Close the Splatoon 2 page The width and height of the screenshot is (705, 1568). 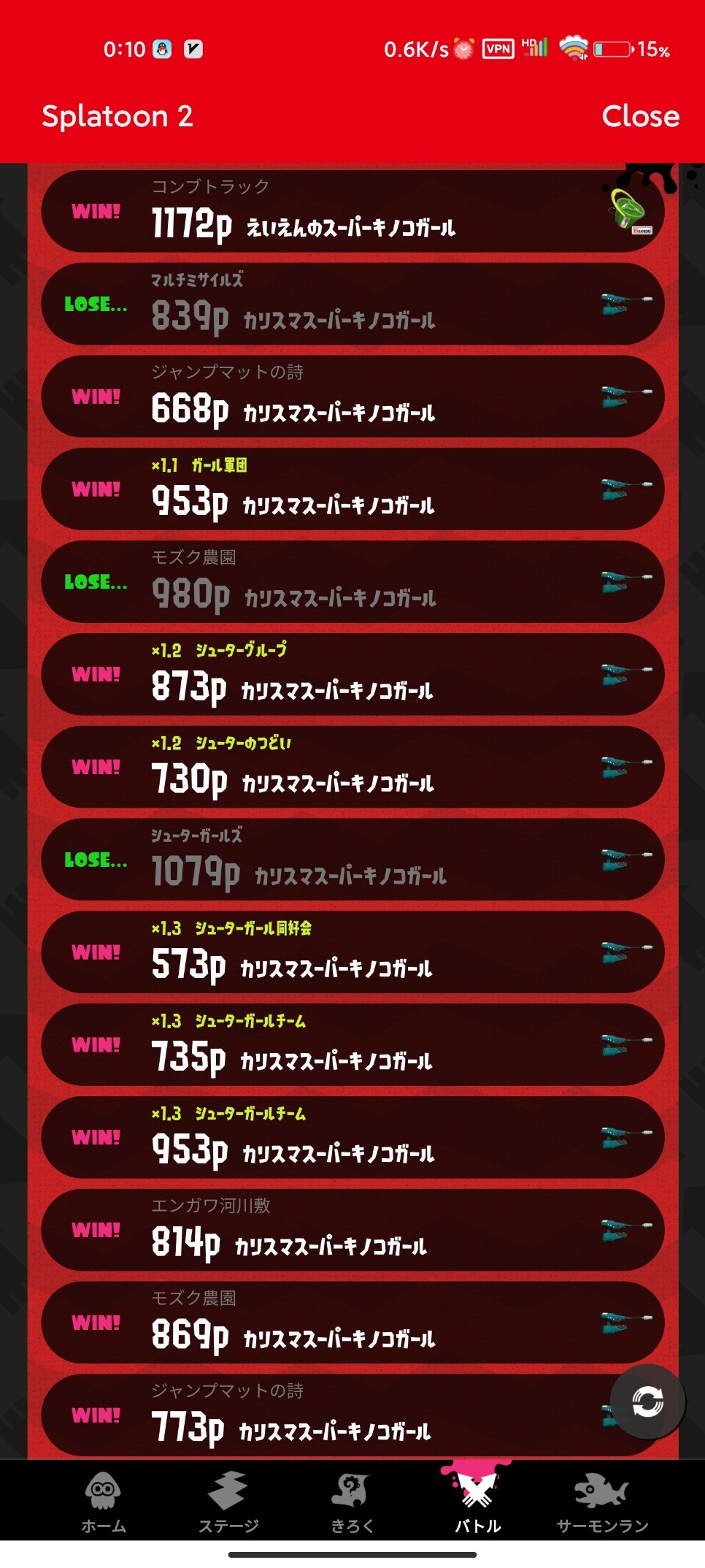(x=640, y=116)
